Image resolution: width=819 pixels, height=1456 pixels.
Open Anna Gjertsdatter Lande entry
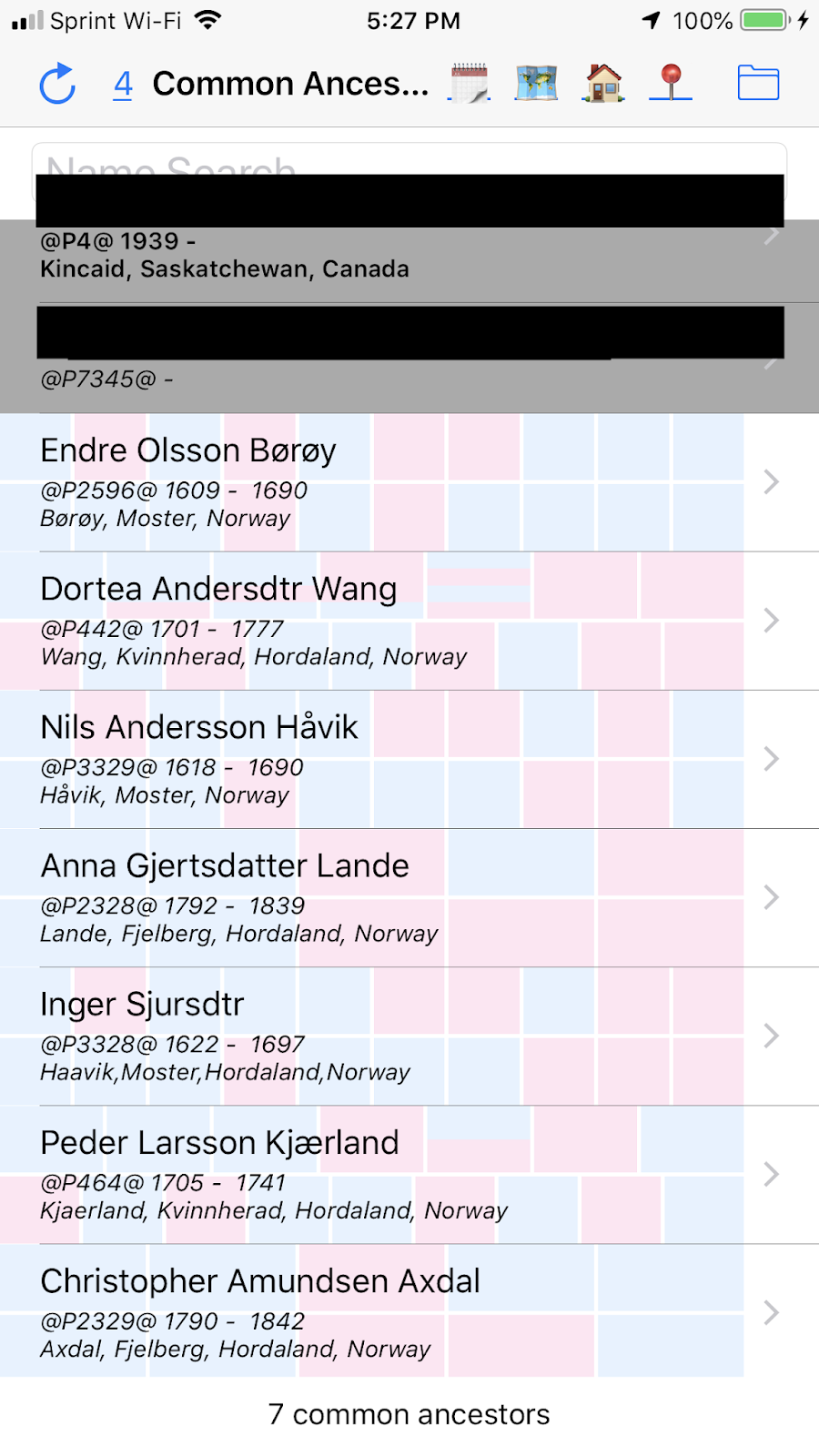[409, 897]
